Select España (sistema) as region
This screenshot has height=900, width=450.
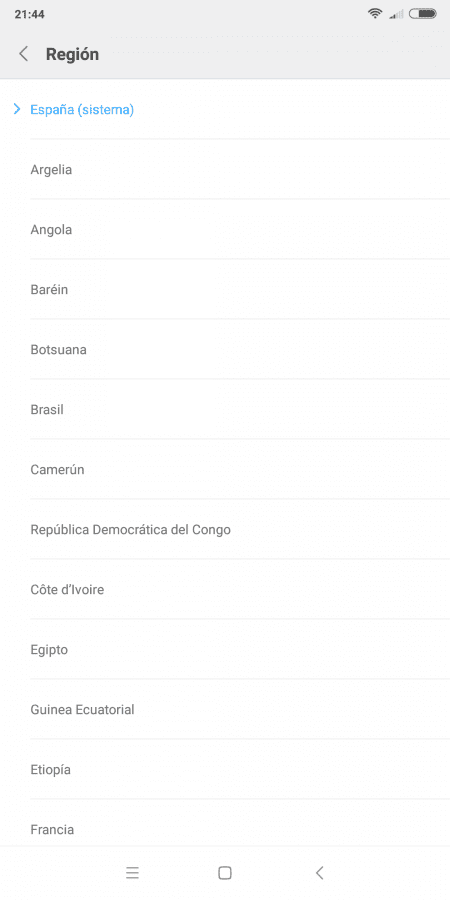click(225, 109)
